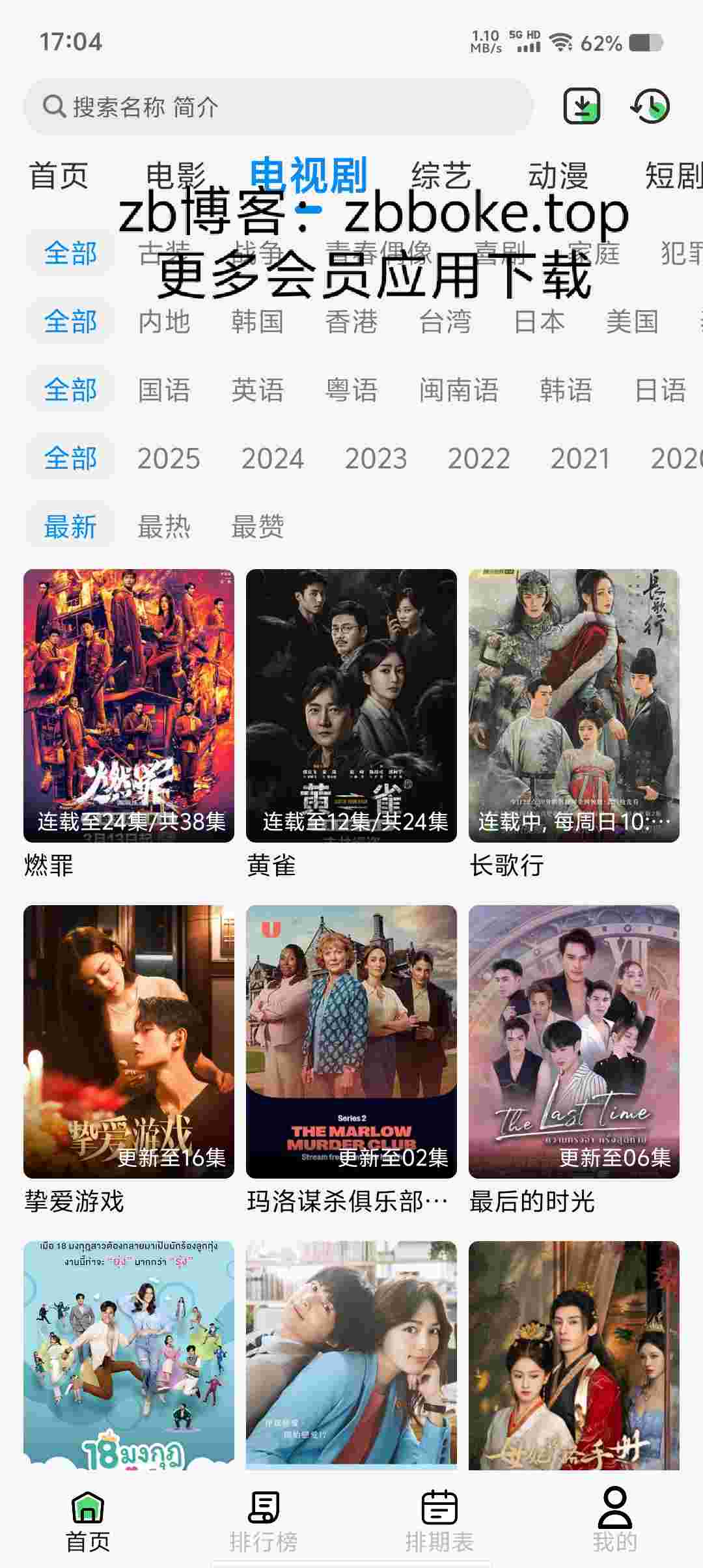
Task: Switch to the 动漫 top tab
Action: tap(558, 176)
